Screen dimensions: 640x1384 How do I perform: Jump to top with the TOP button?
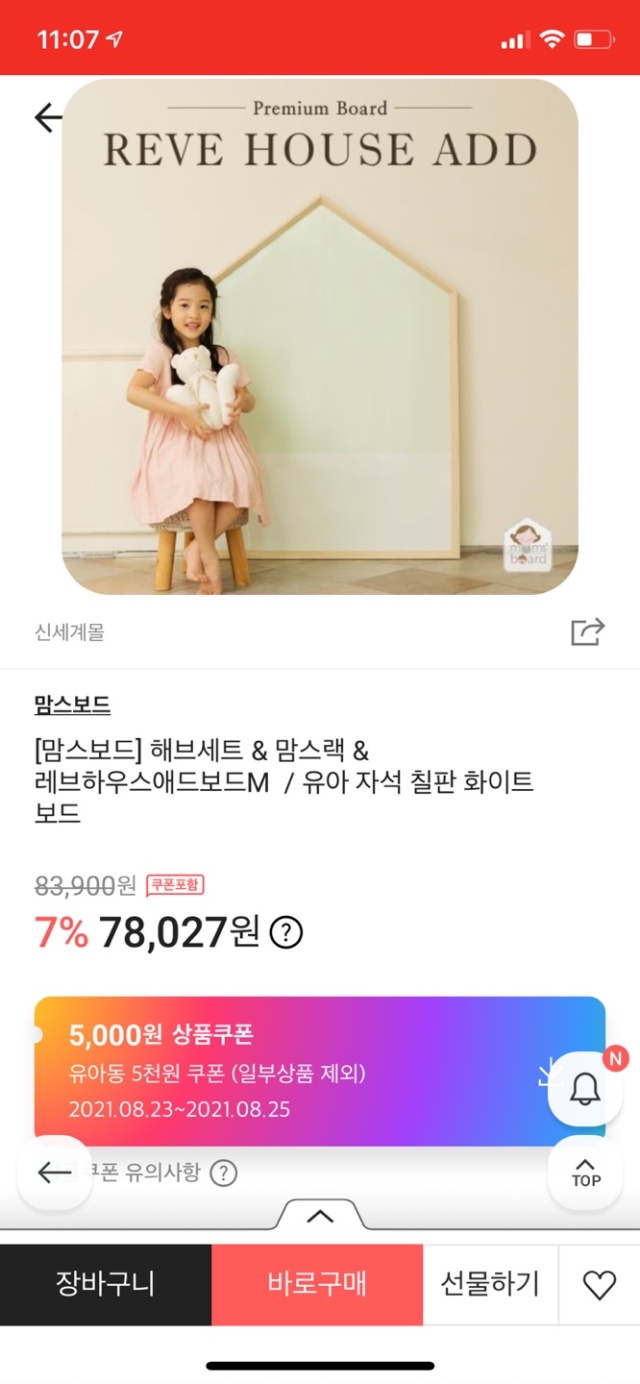tap(586, 1173)
